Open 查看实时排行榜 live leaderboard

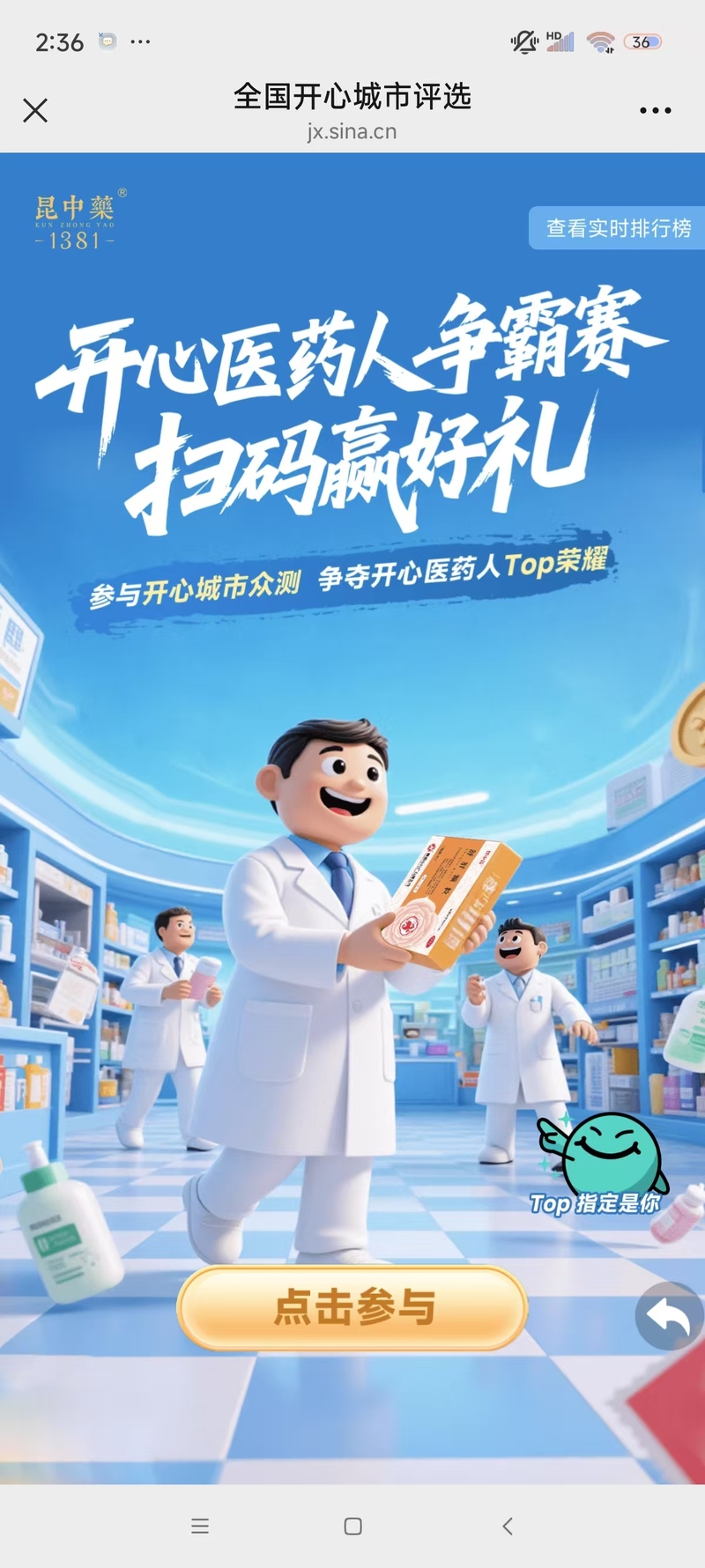click(617, 228)
